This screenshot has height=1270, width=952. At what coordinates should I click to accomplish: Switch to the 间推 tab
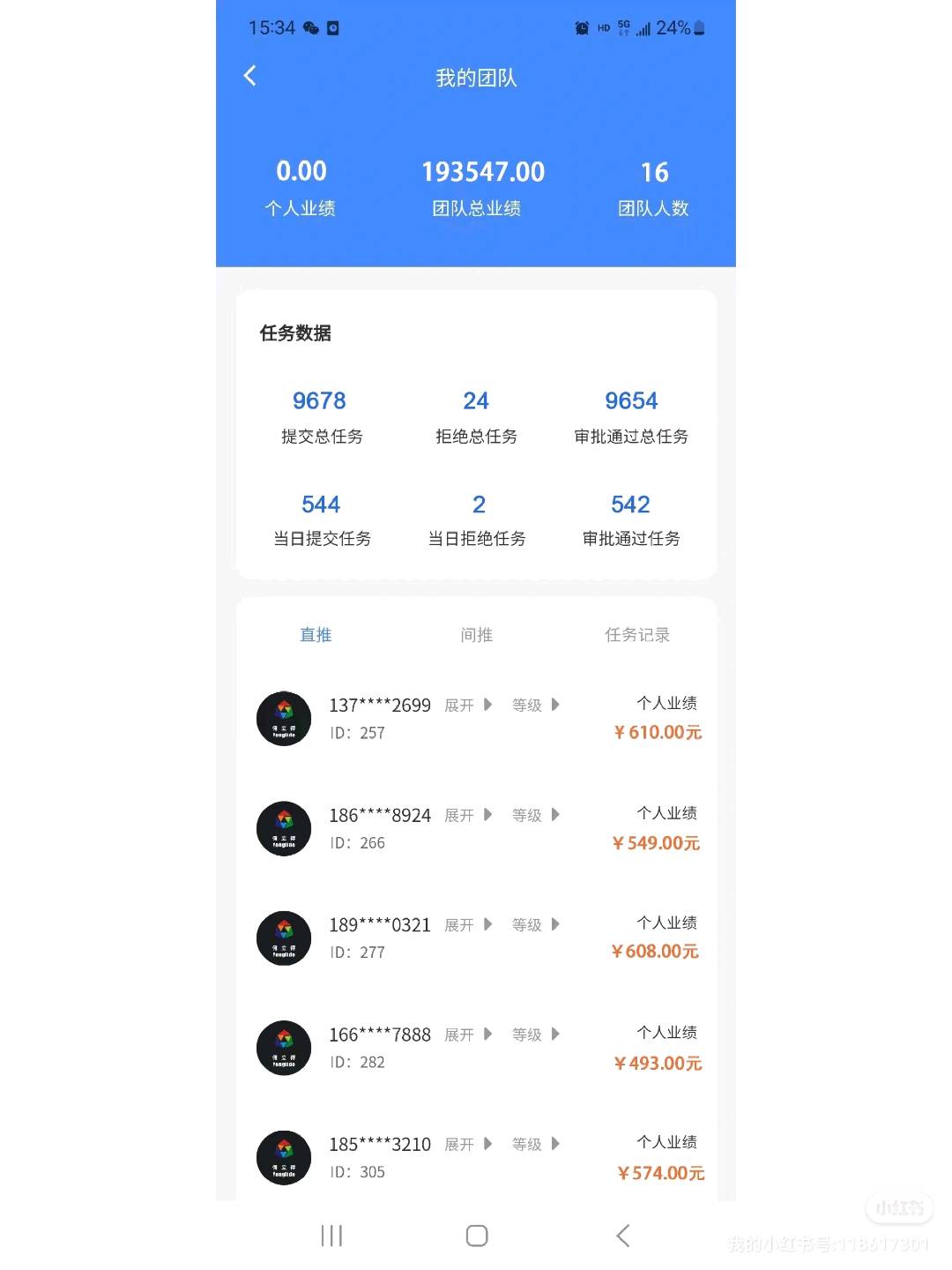click(476, 635)
